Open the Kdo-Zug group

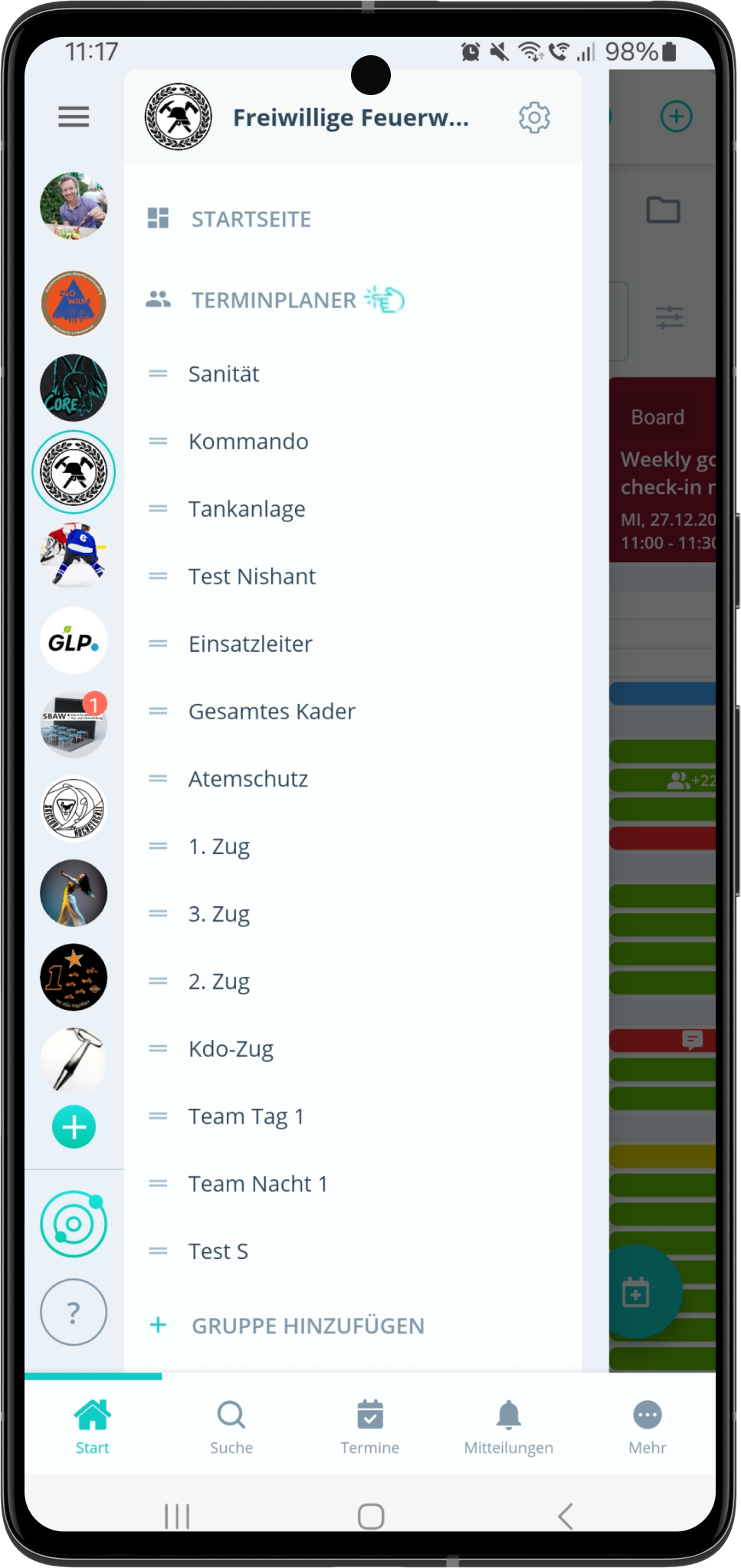(x=231, y=1049)
